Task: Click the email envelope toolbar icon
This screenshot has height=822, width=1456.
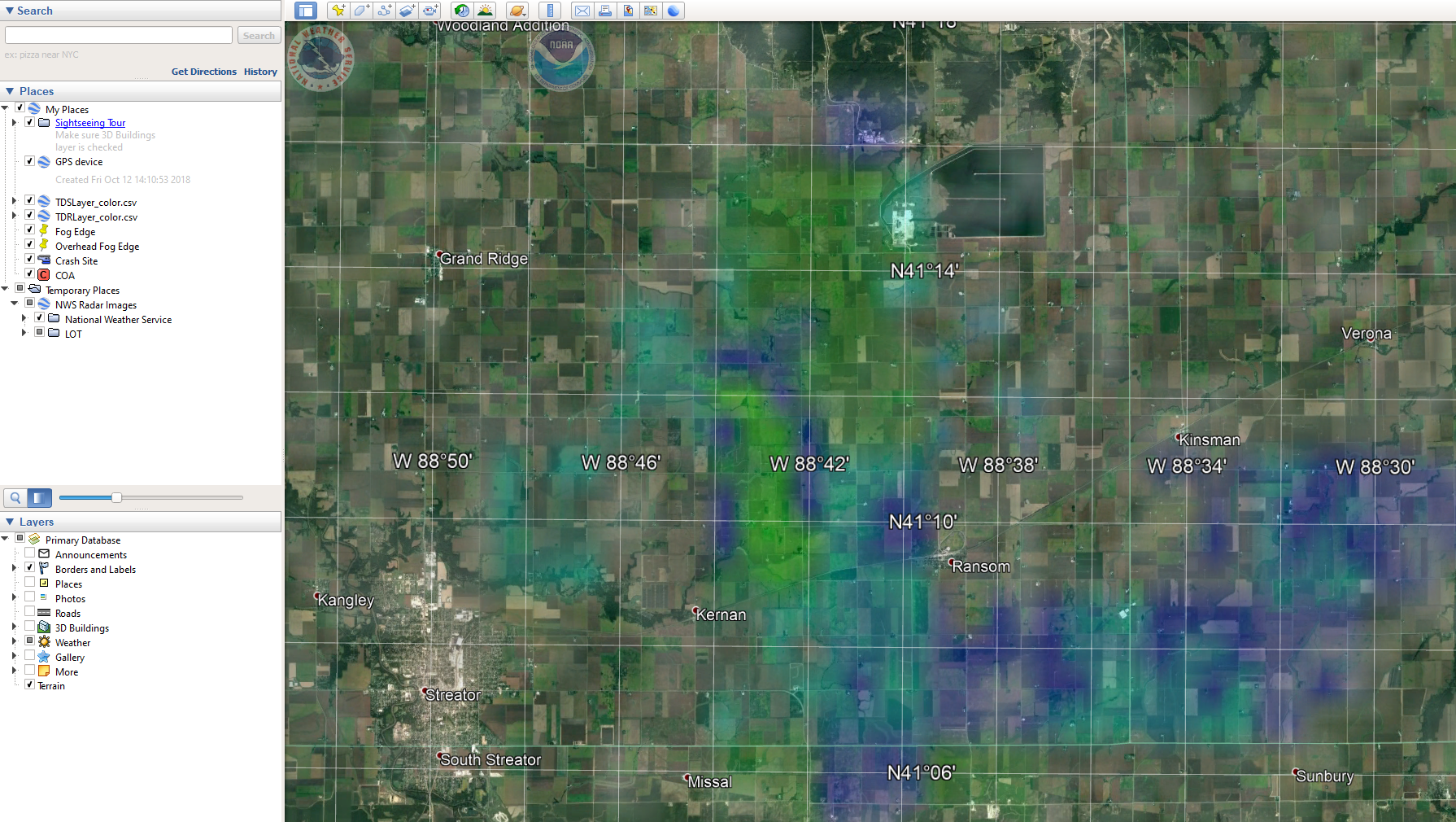Action: (x=582, y=11)
